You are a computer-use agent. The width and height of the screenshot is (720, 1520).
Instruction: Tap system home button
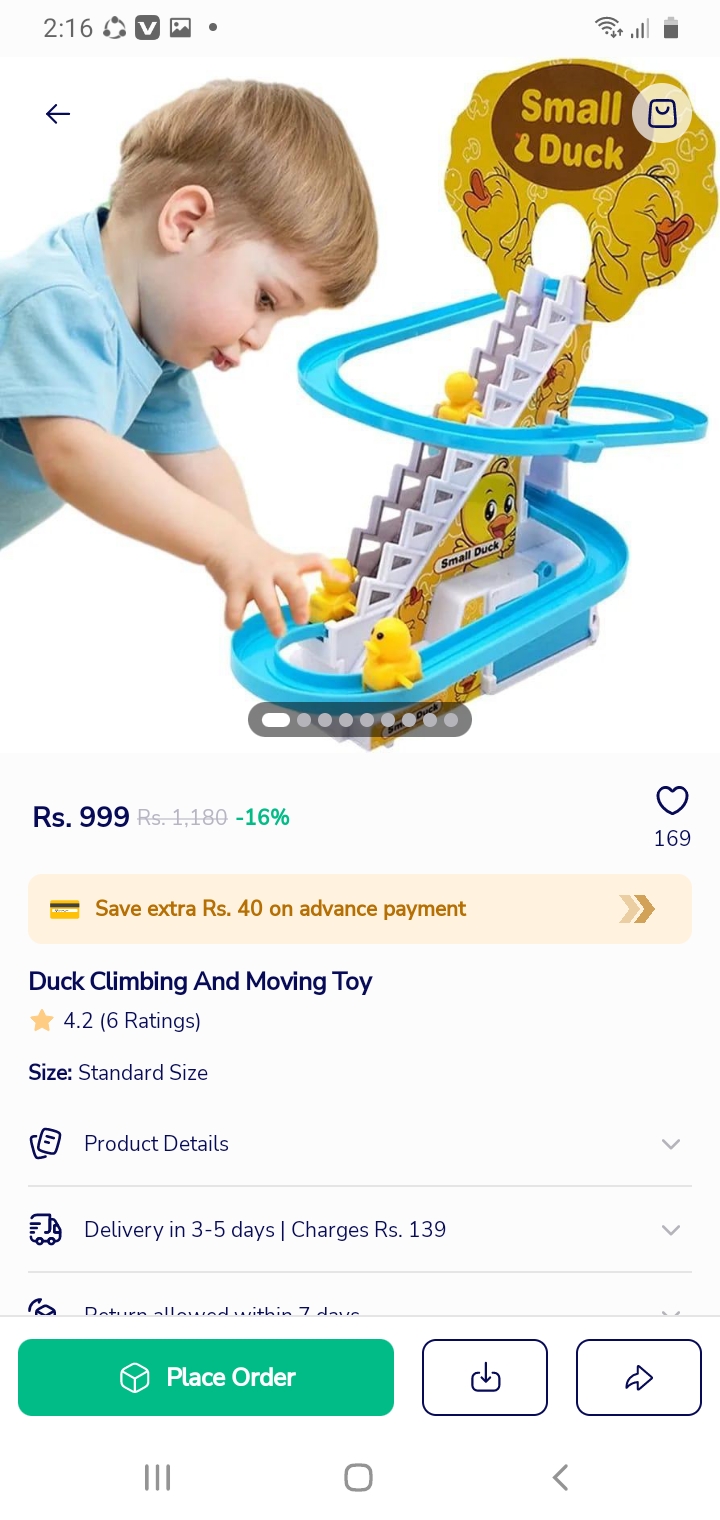[x=358, y=1477]
